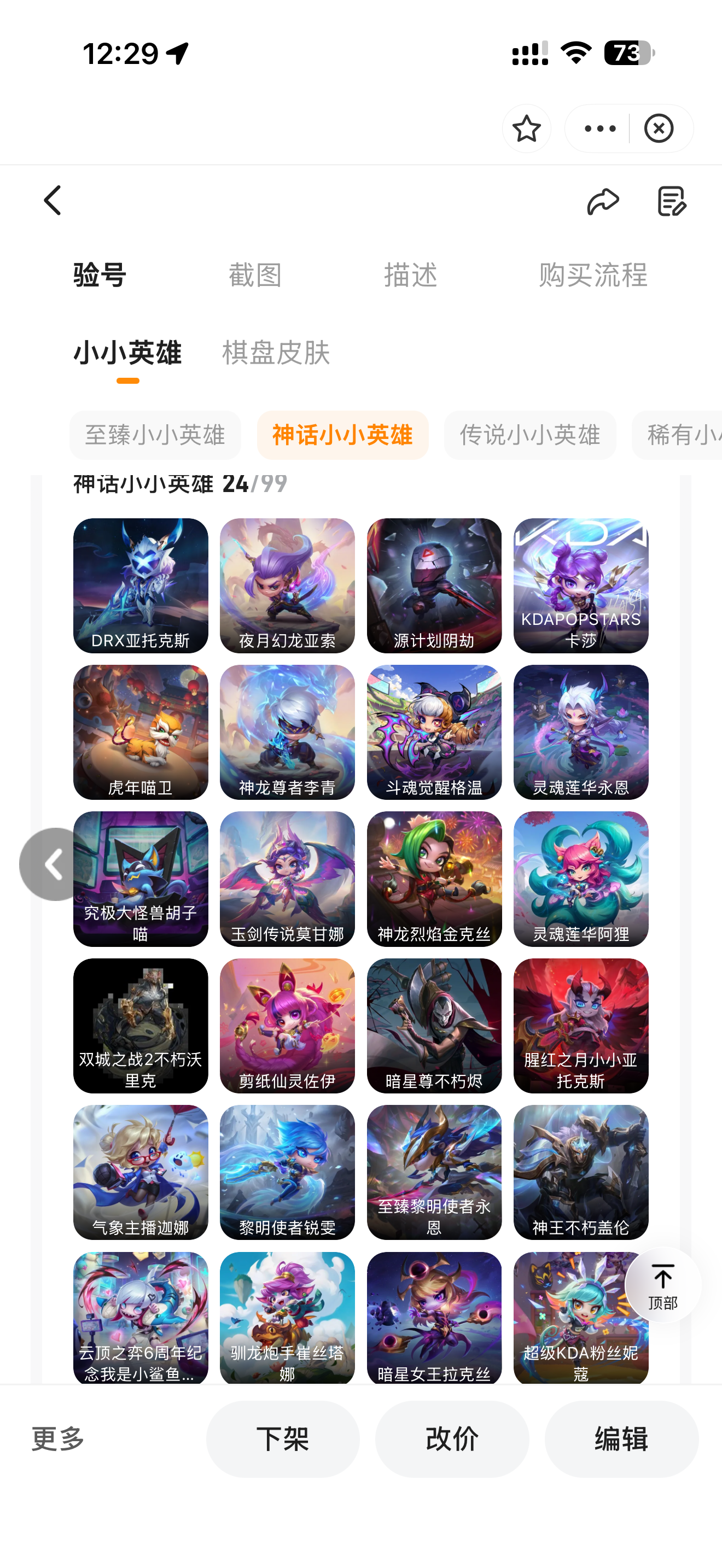The height and width of the screenshot is (1568, 722).
Task: Close the mini program
Action: [659, 128]
